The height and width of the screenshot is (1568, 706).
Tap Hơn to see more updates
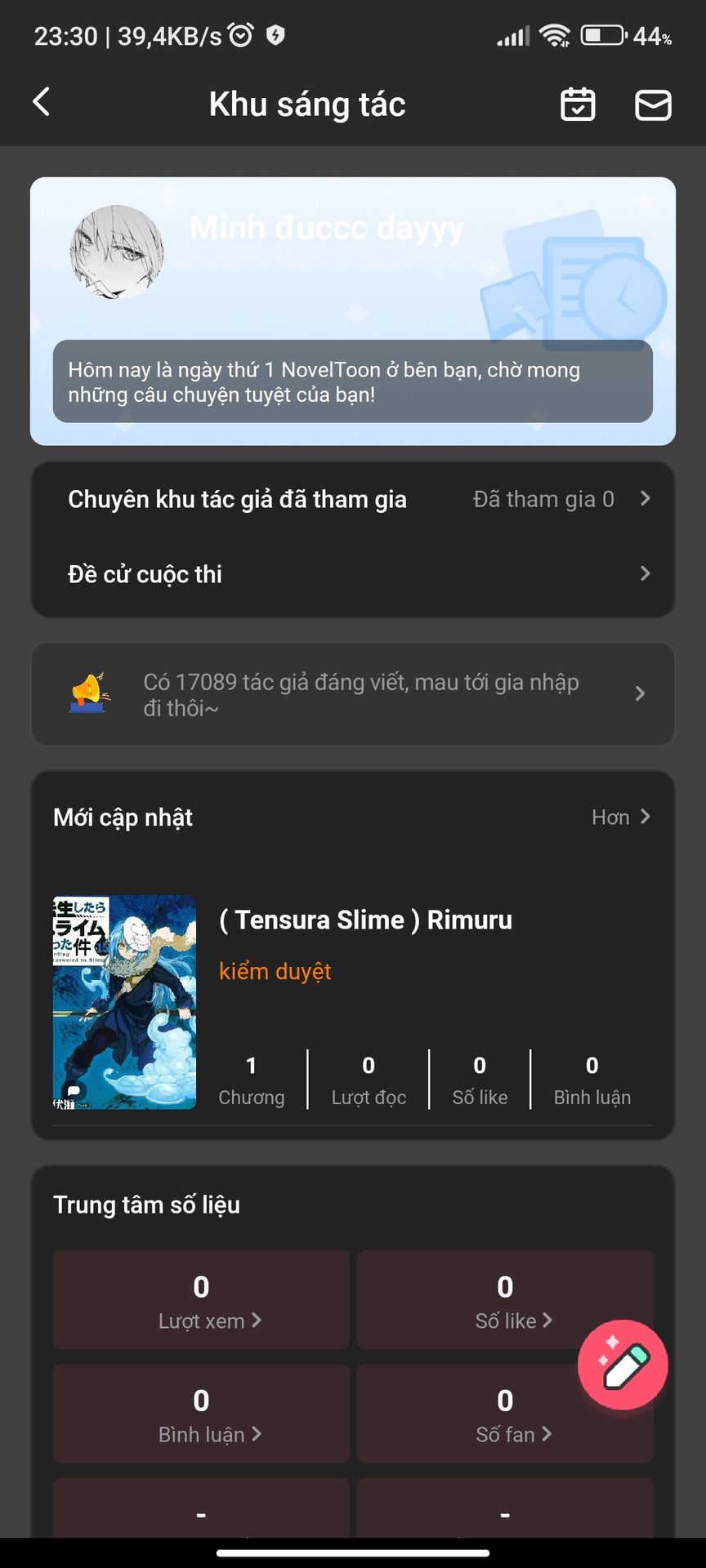(x=620, y=817)
